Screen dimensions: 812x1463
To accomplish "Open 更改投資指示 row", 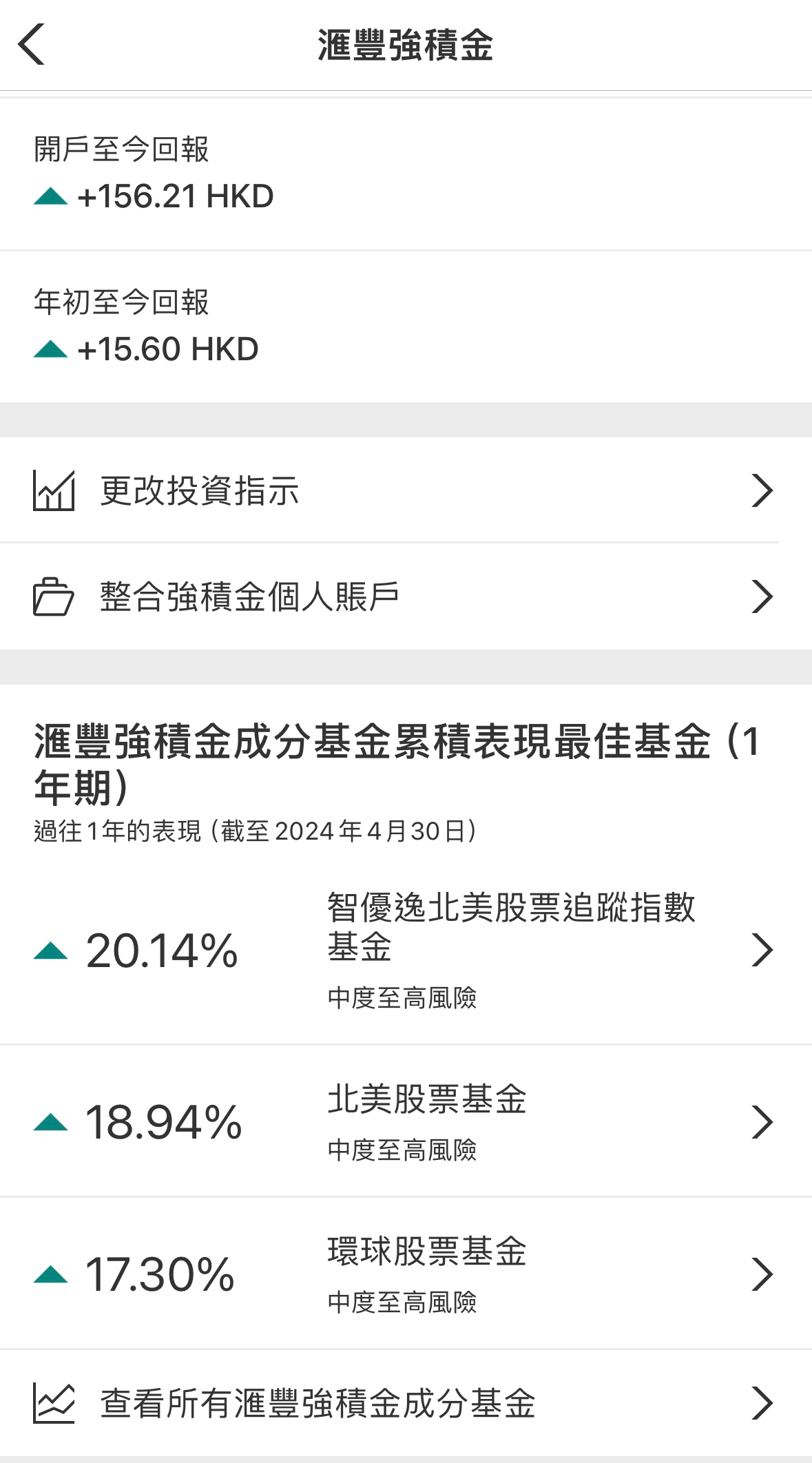I will (x=405, y=490).
